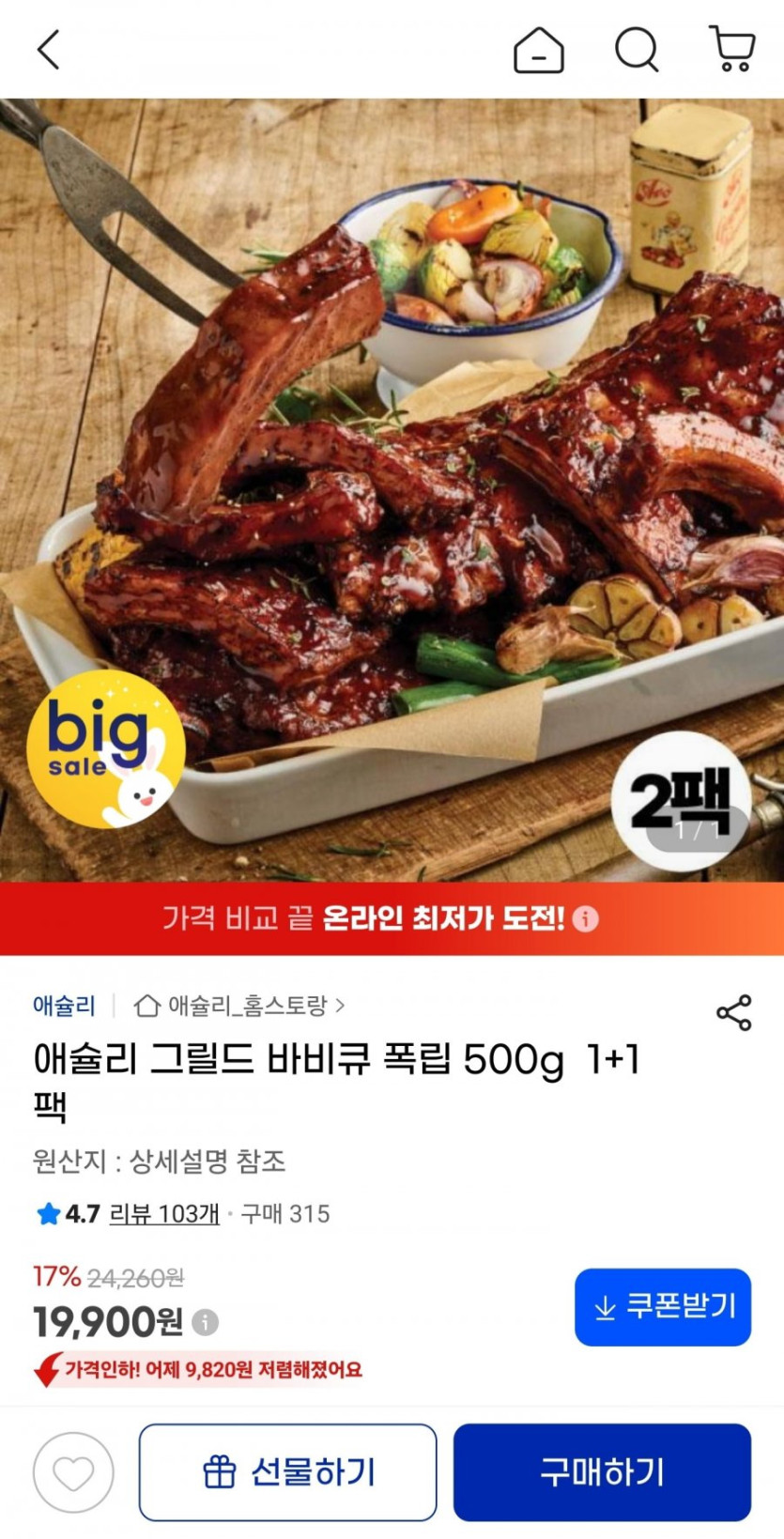Add this product to wishlist with heart
The width and height of the screenshot is (784, 1539).
73,1472
